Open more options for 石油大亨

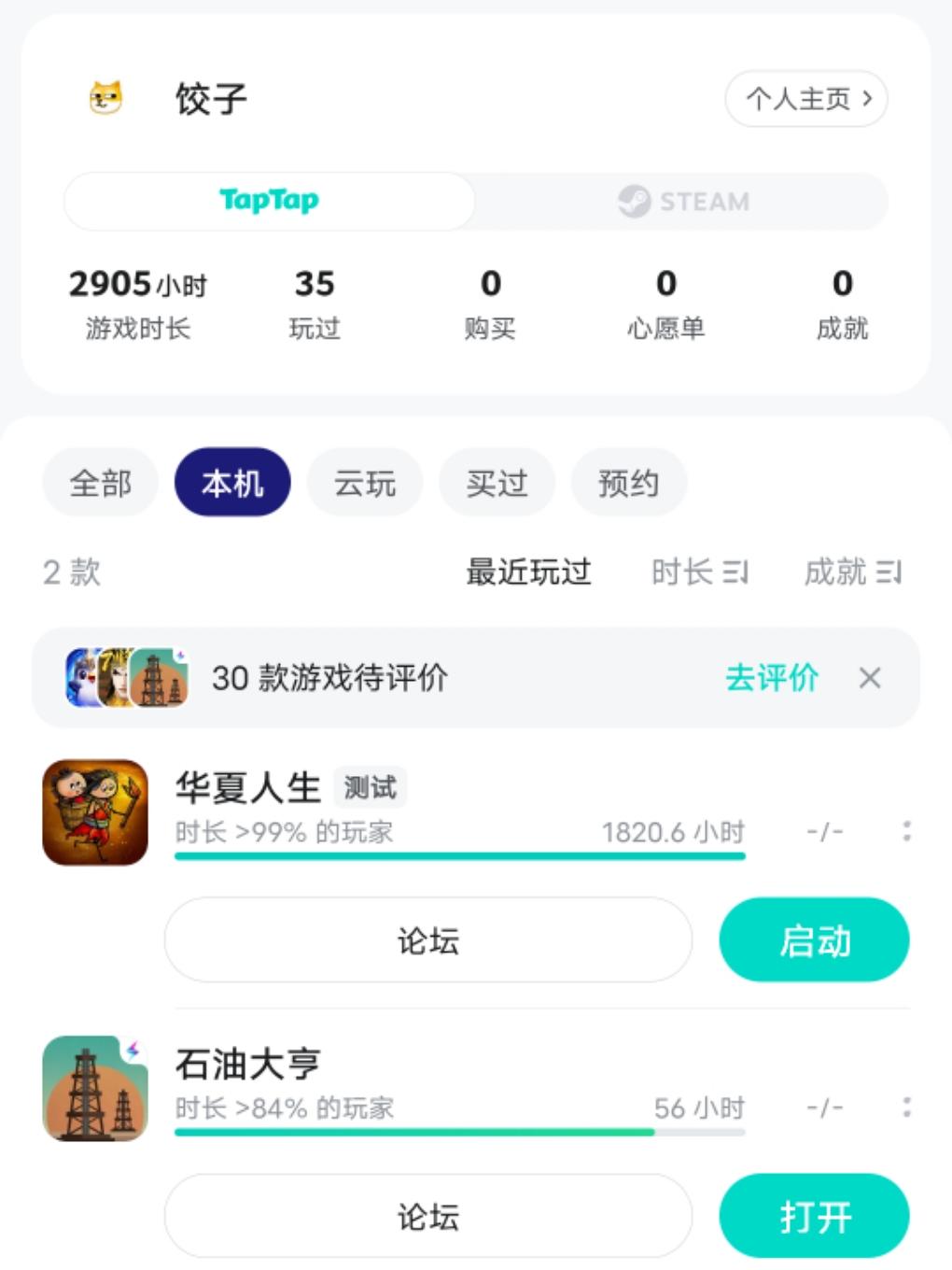point(906,1108)
